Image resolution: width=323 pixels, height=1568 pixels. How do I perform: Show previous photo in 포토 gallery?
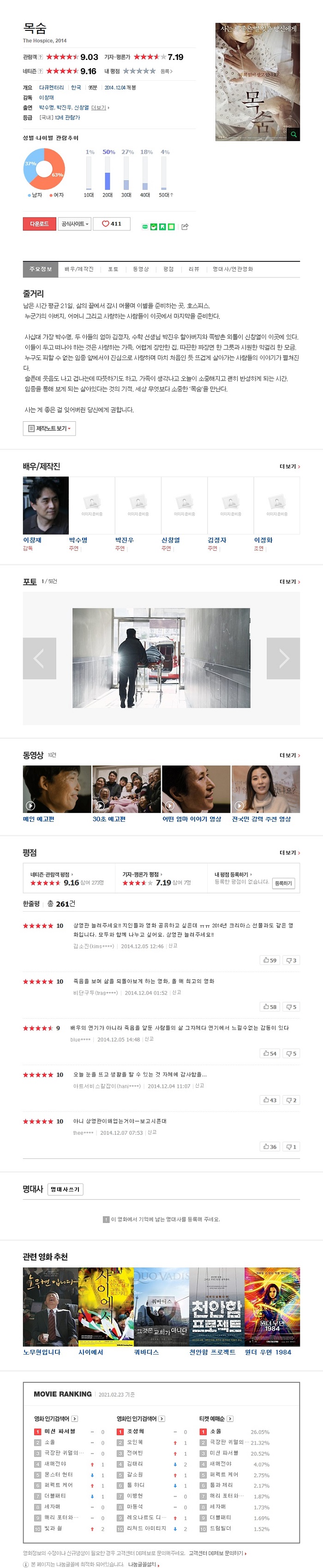point(39,658)
